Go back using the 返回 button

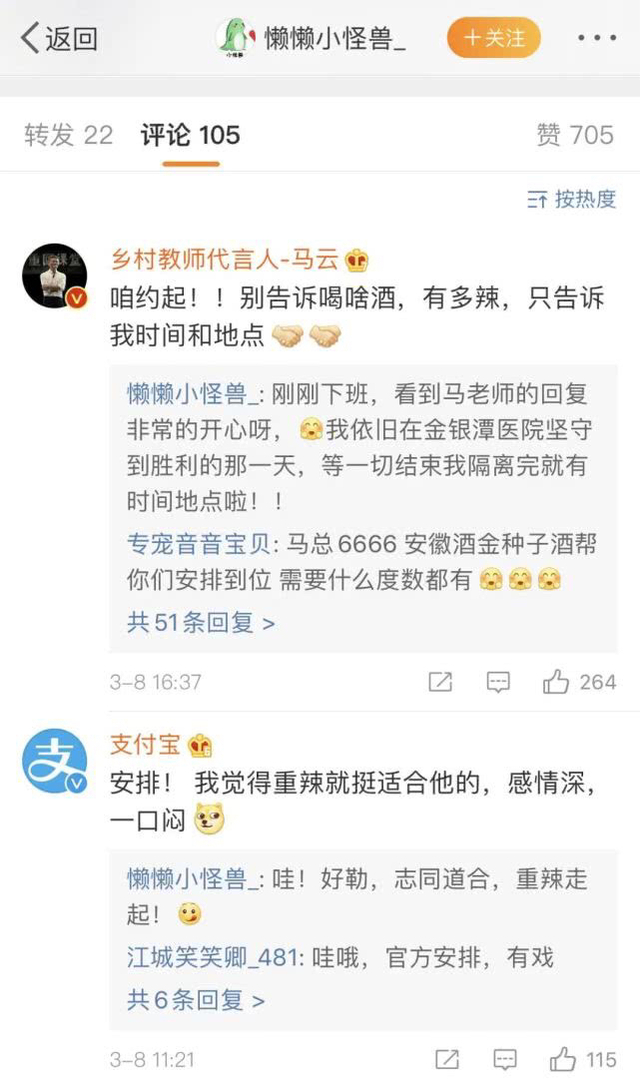point(60,39)
